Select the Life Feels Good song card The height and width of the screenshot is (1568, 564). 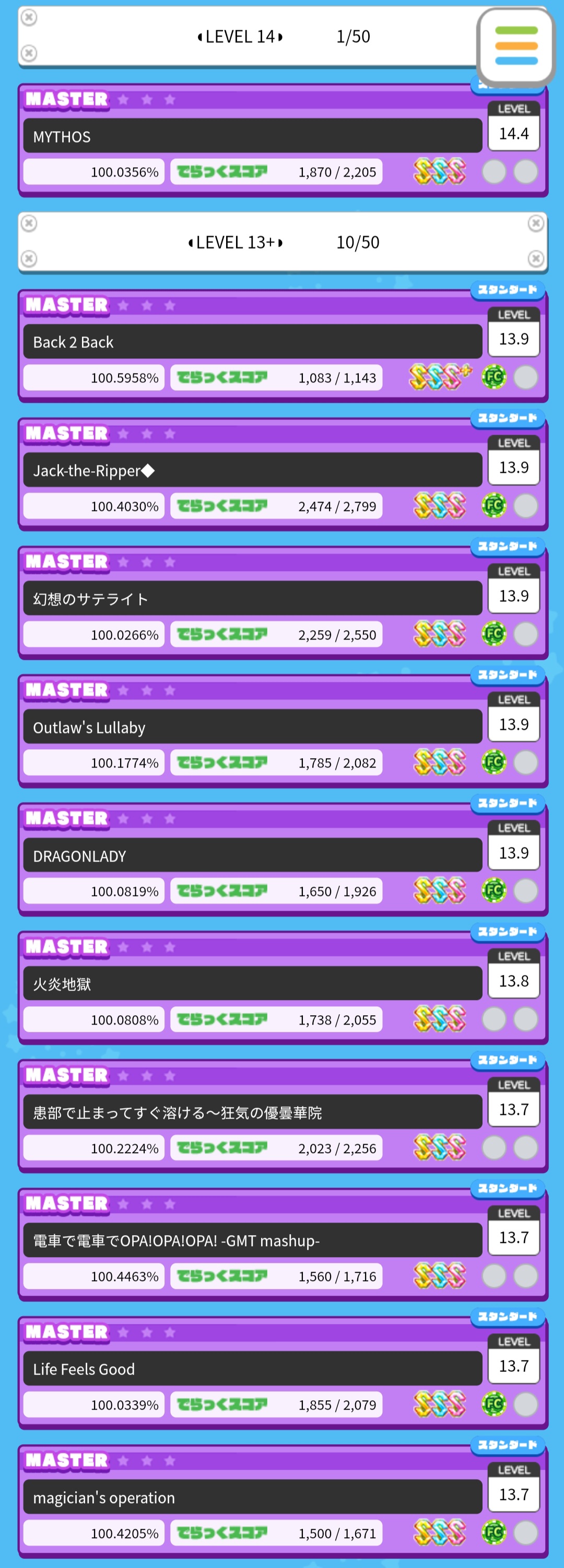[x=252, y=1368]
